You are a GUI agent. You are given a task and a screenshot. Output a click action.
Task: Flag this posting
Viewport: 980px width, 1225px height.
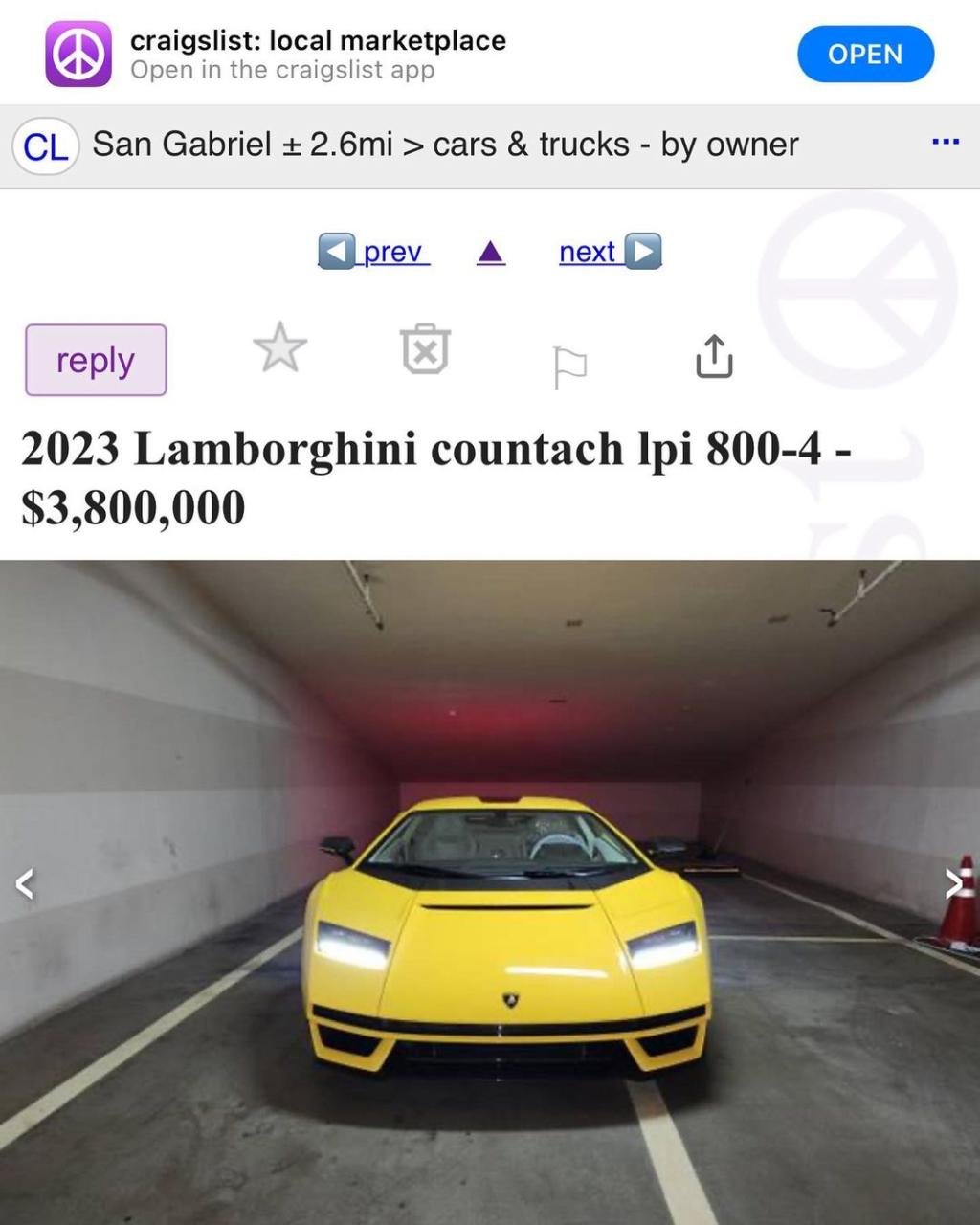[569, 367]
